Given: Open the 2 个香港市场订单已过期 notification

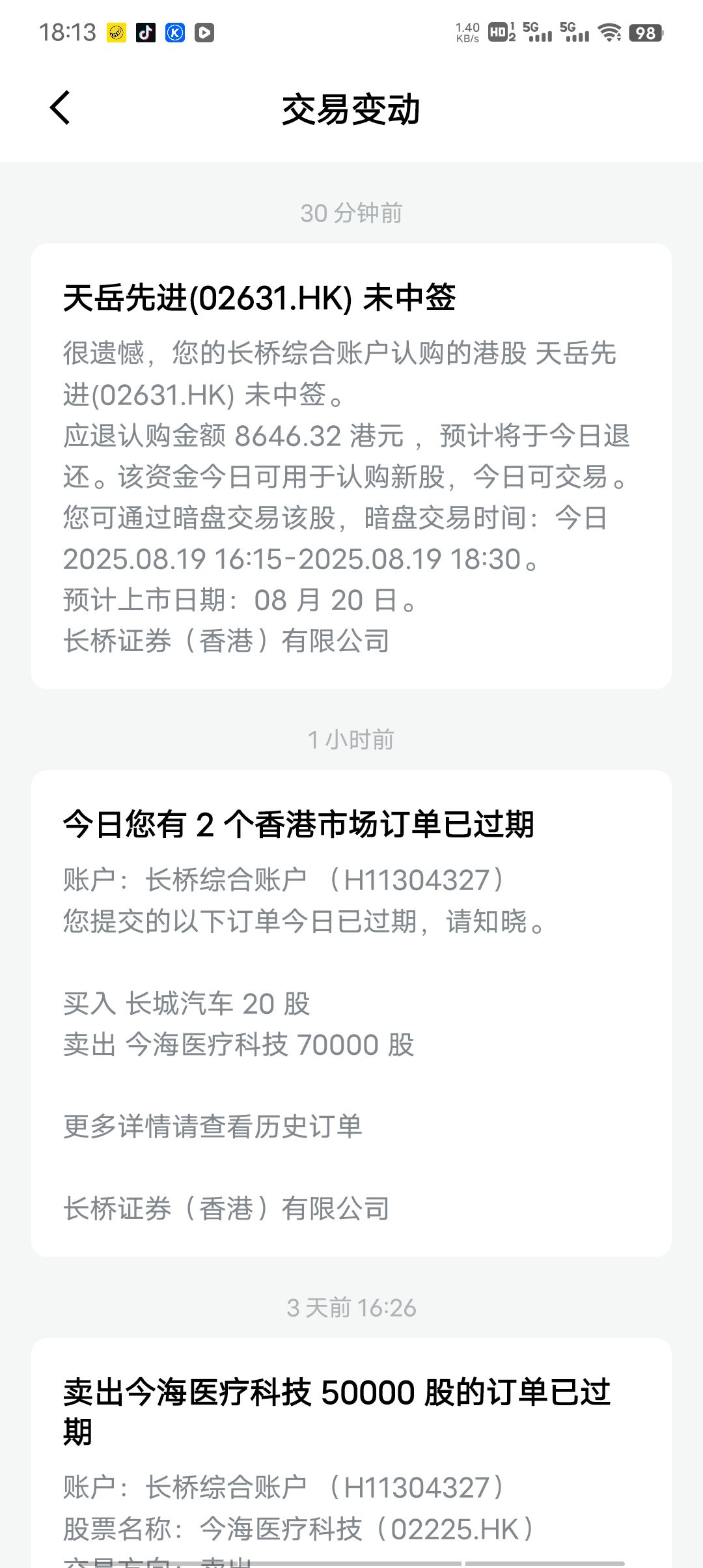Looking at the screenshot, I should click(x=351, y=1013).
